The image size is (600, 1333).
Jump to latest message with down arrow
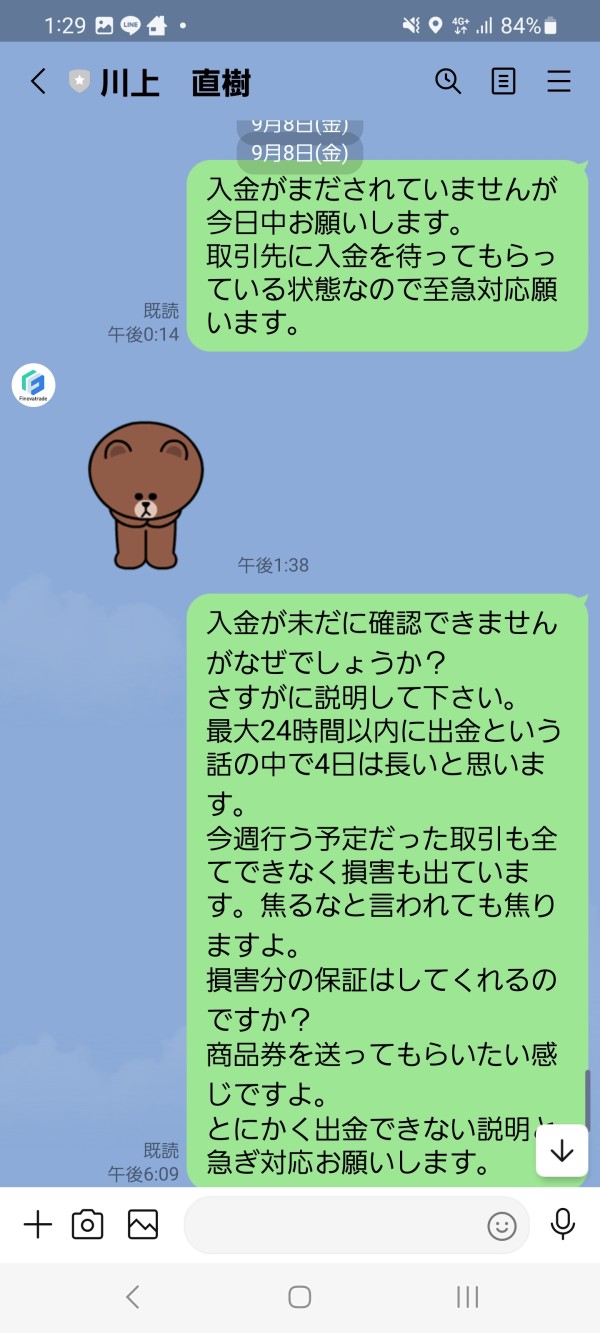pos(562,1151)
